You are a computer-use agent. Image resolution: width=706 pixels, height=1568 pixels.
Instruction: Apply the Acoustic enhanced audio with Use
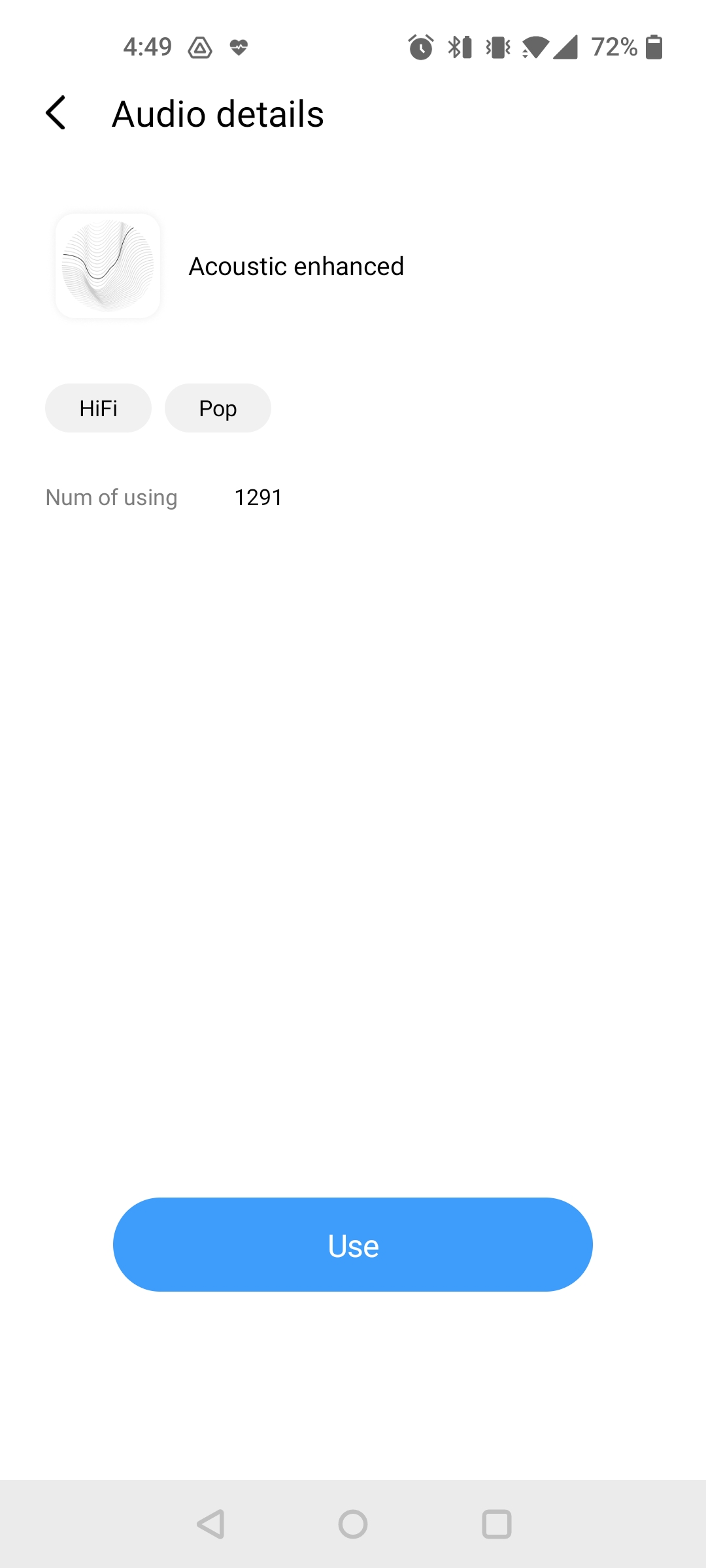[353, 1245]
